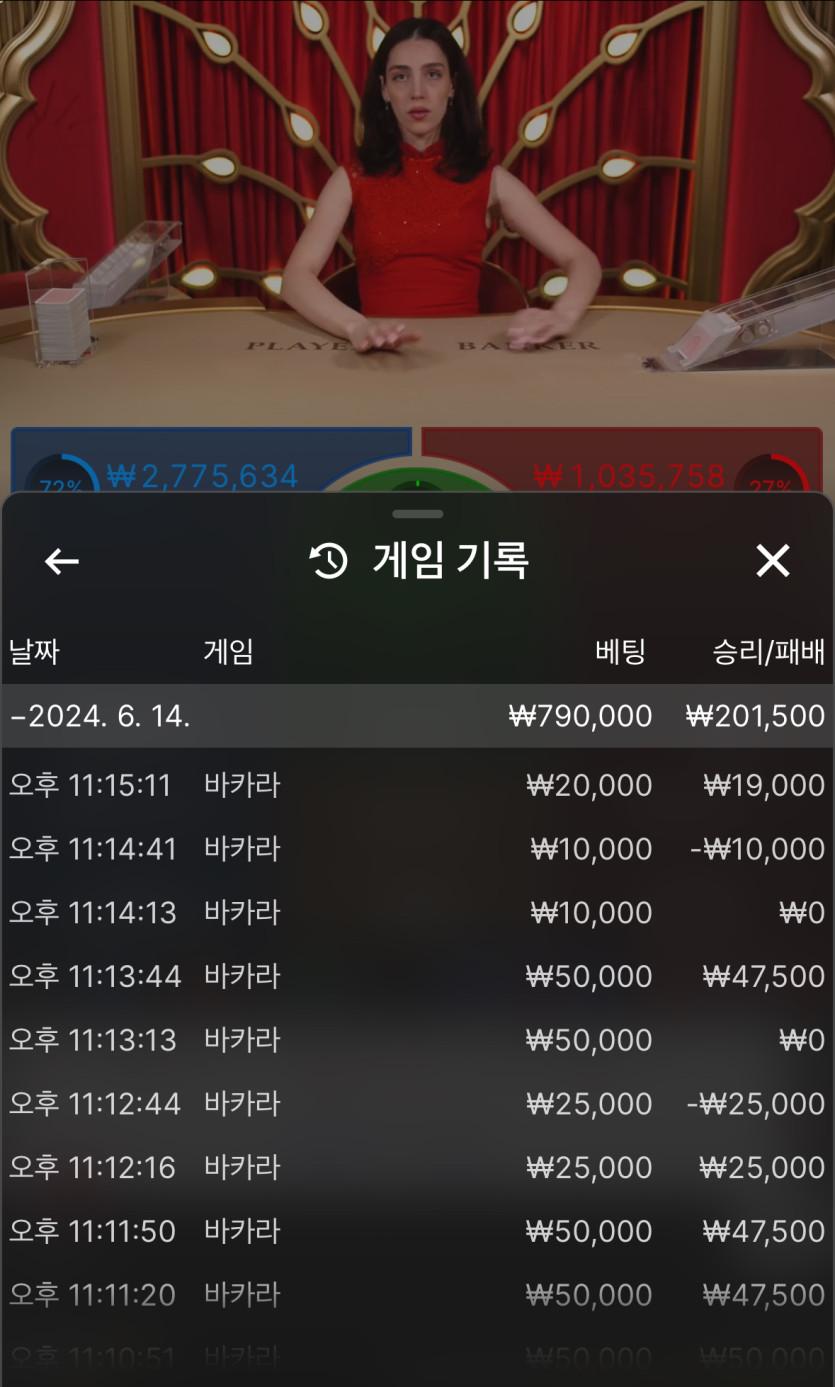Click the drag handle atop the history panel
Screen dimensions: 835x1387
point(417,513)
